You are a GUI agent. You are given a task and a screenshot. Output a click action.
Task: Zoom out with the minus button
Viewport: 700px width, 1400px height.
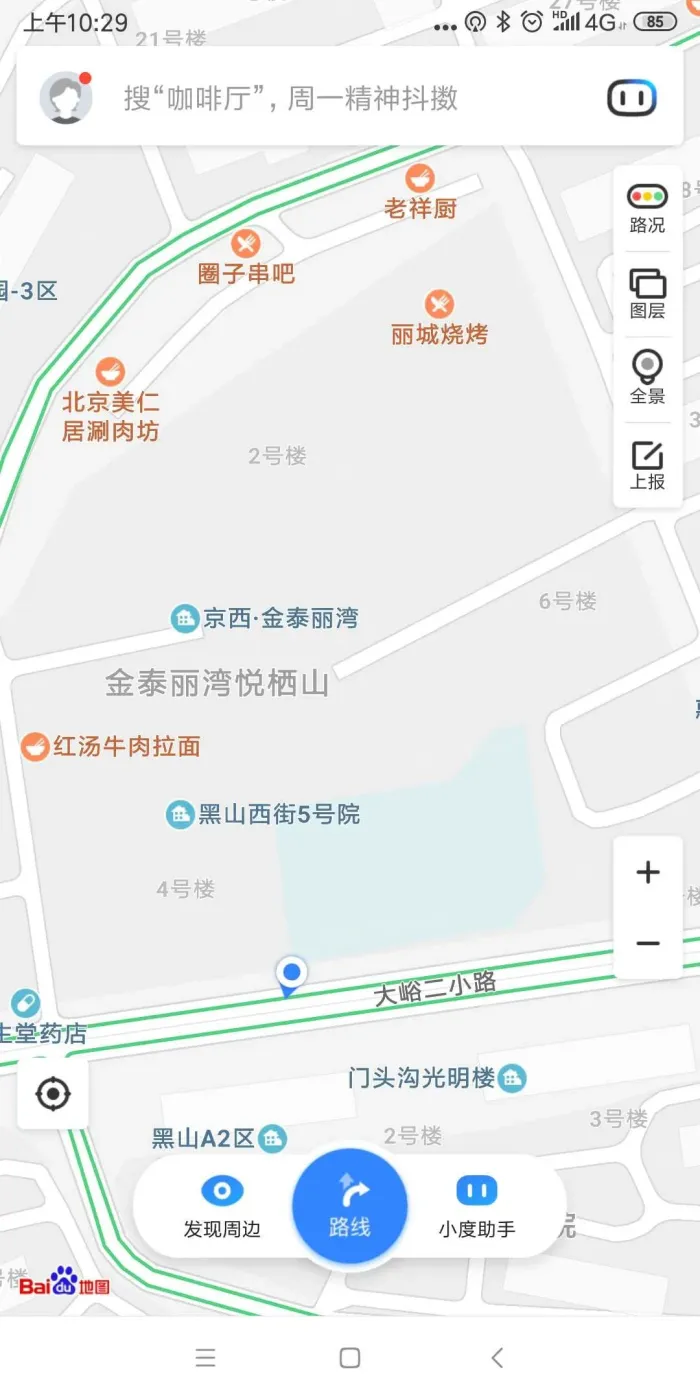pos(648,943)
